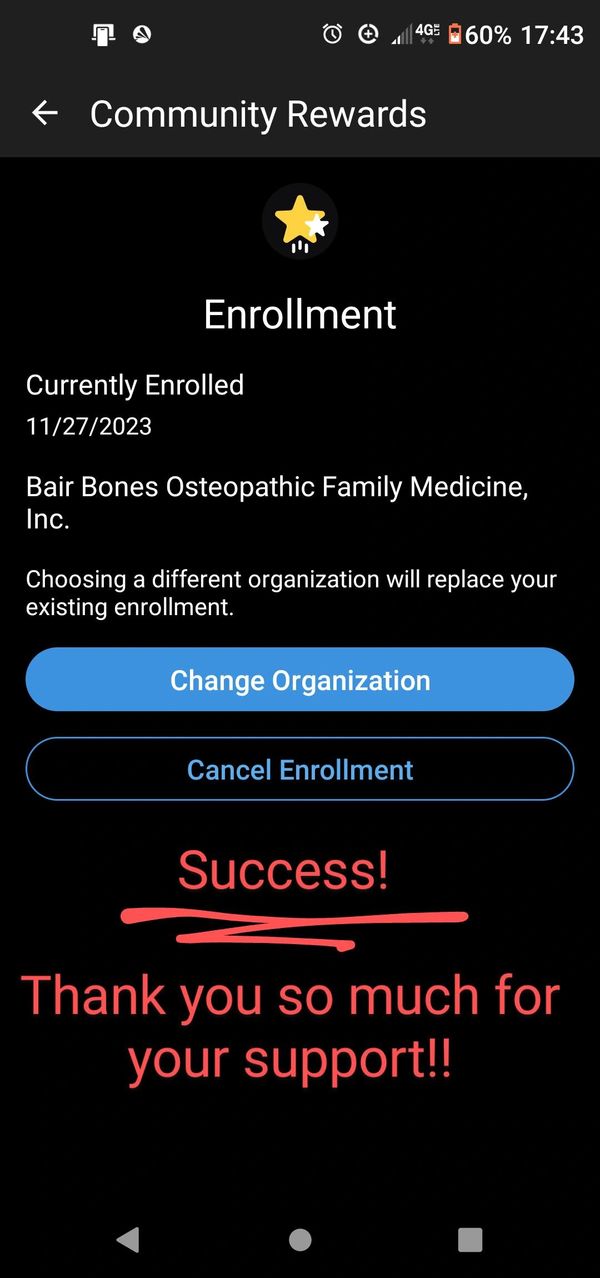
Task: Cancel the current enrollment
Action: click(300, 769)
